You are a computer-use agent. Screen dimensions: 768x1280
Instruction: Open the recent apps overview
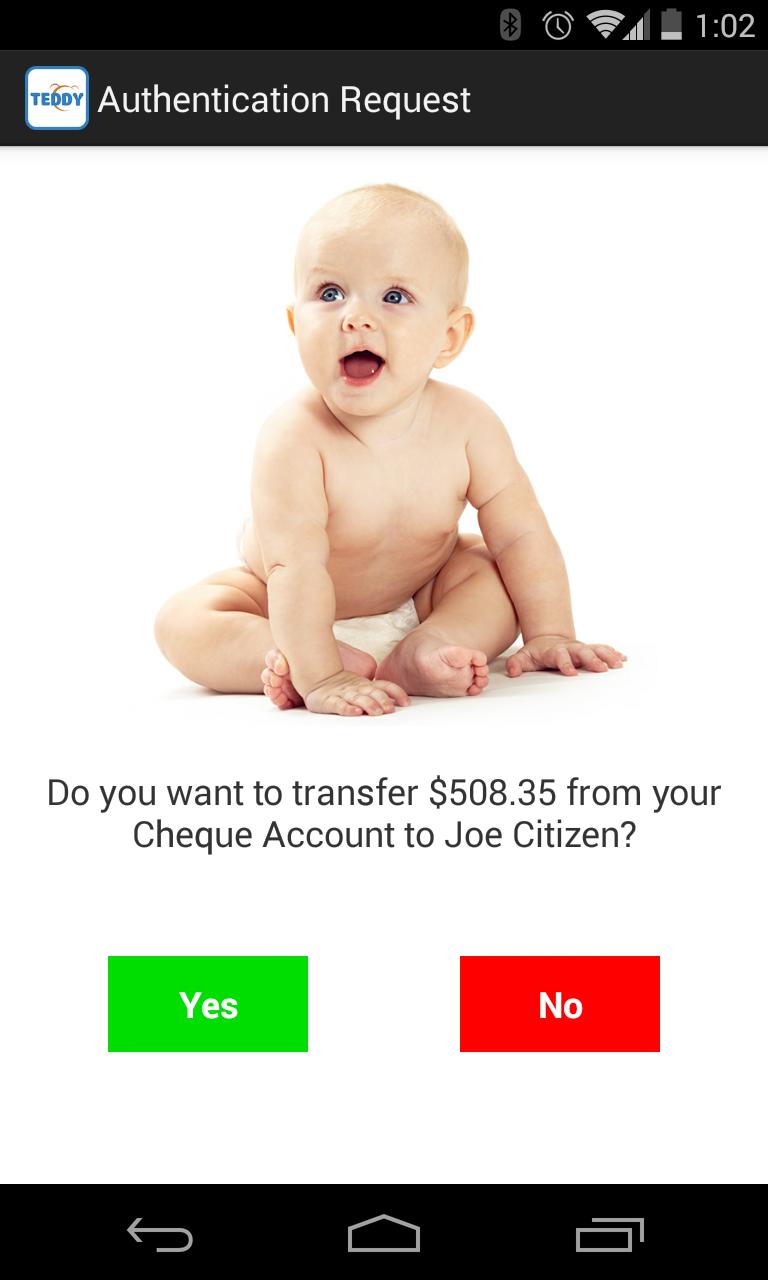(x=610, y=1235)
